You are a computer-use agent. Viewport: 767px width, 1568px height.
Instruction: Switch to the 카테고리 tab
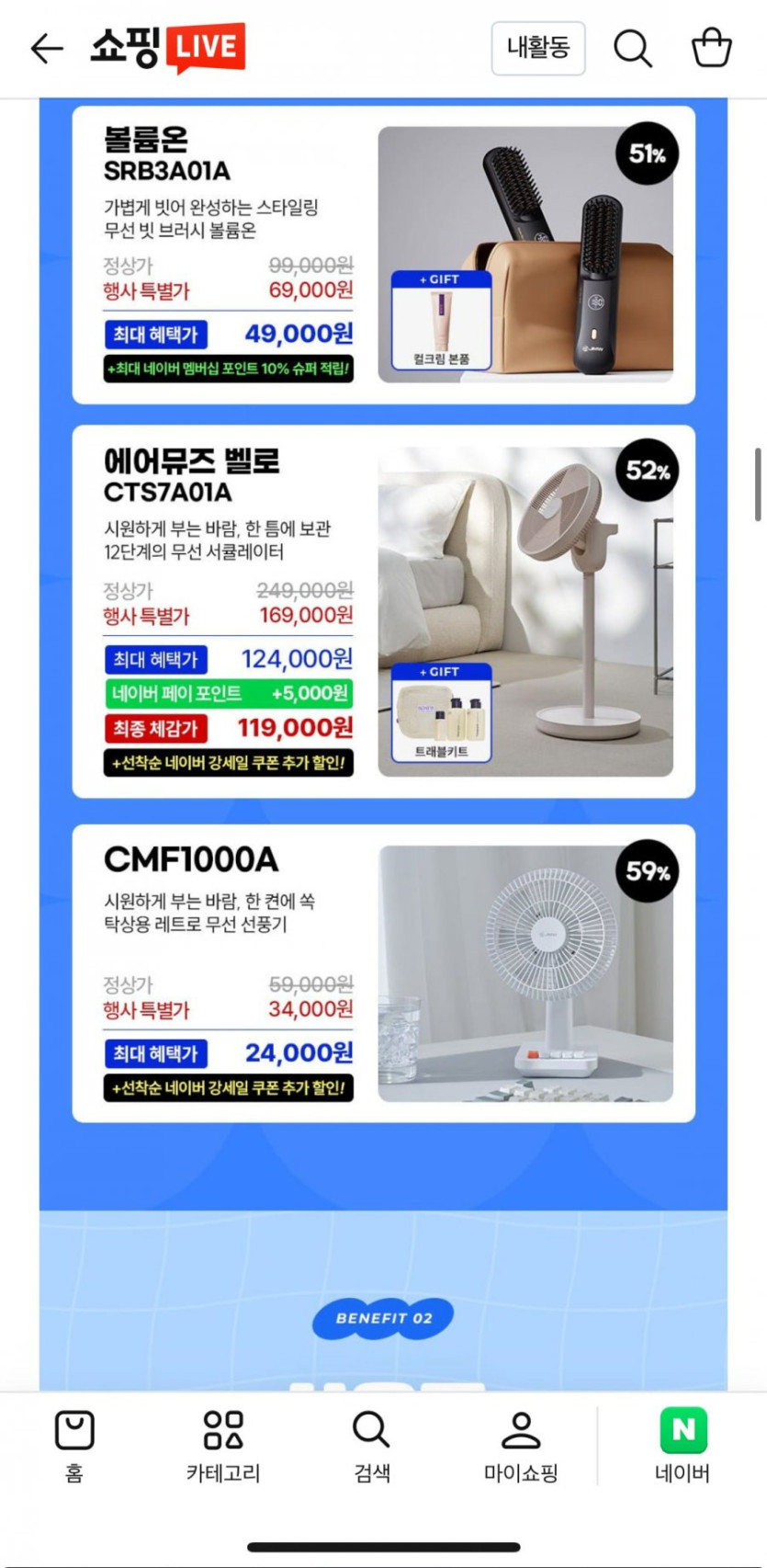223,1447
